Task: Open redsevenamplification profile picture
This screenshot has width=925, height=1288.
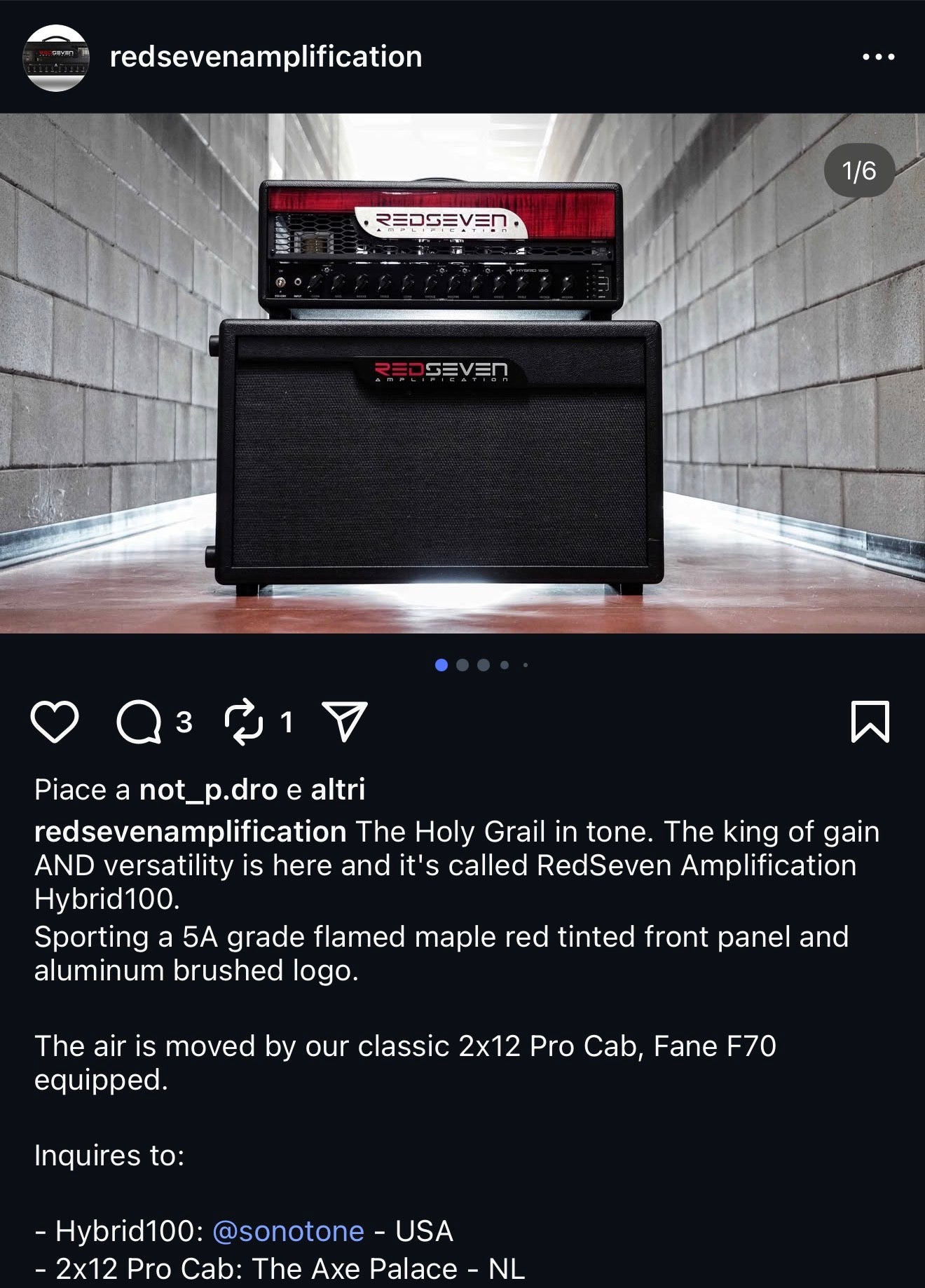Action: [56, 57]
